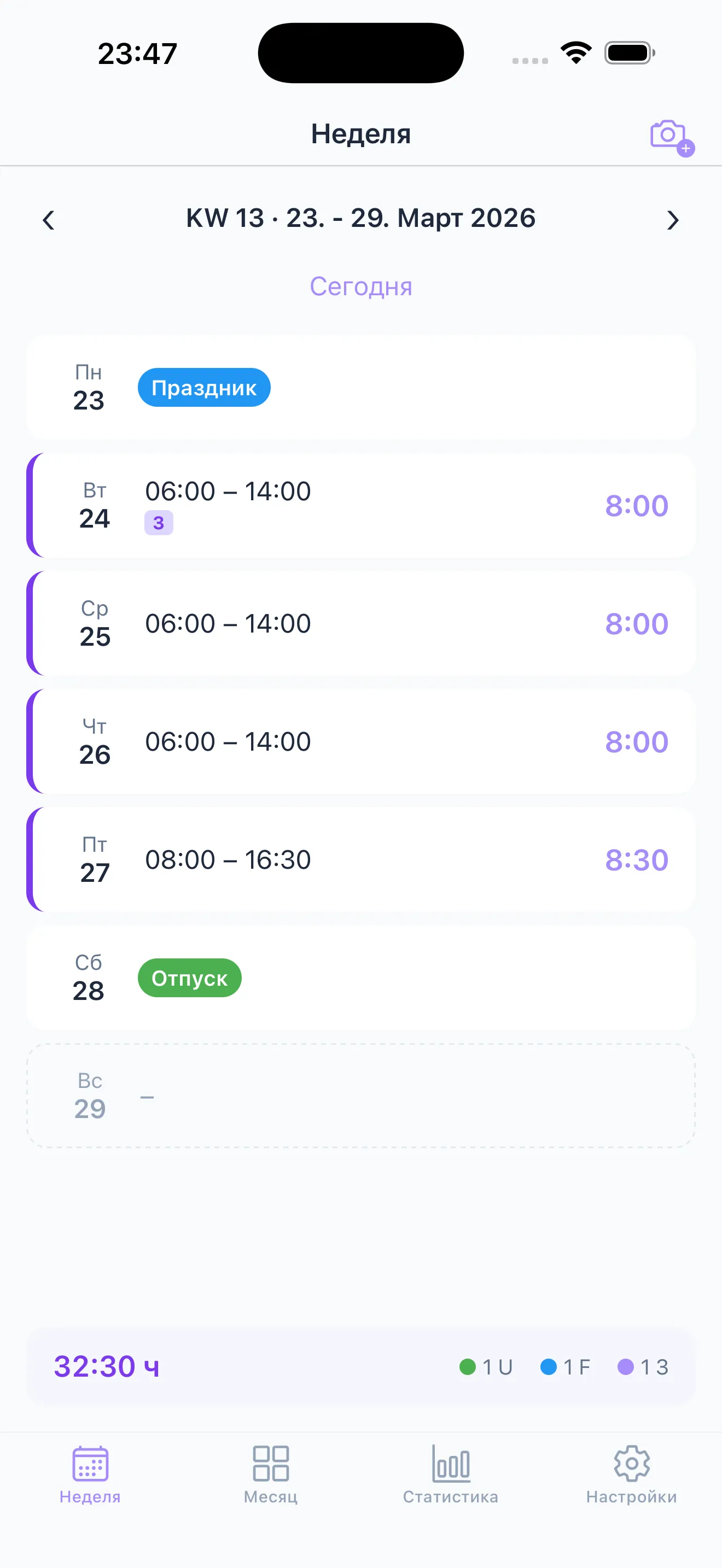Open Friday 27 shift 08:00 – 16:30
The image size is (722, 1568).
(360, 859)
